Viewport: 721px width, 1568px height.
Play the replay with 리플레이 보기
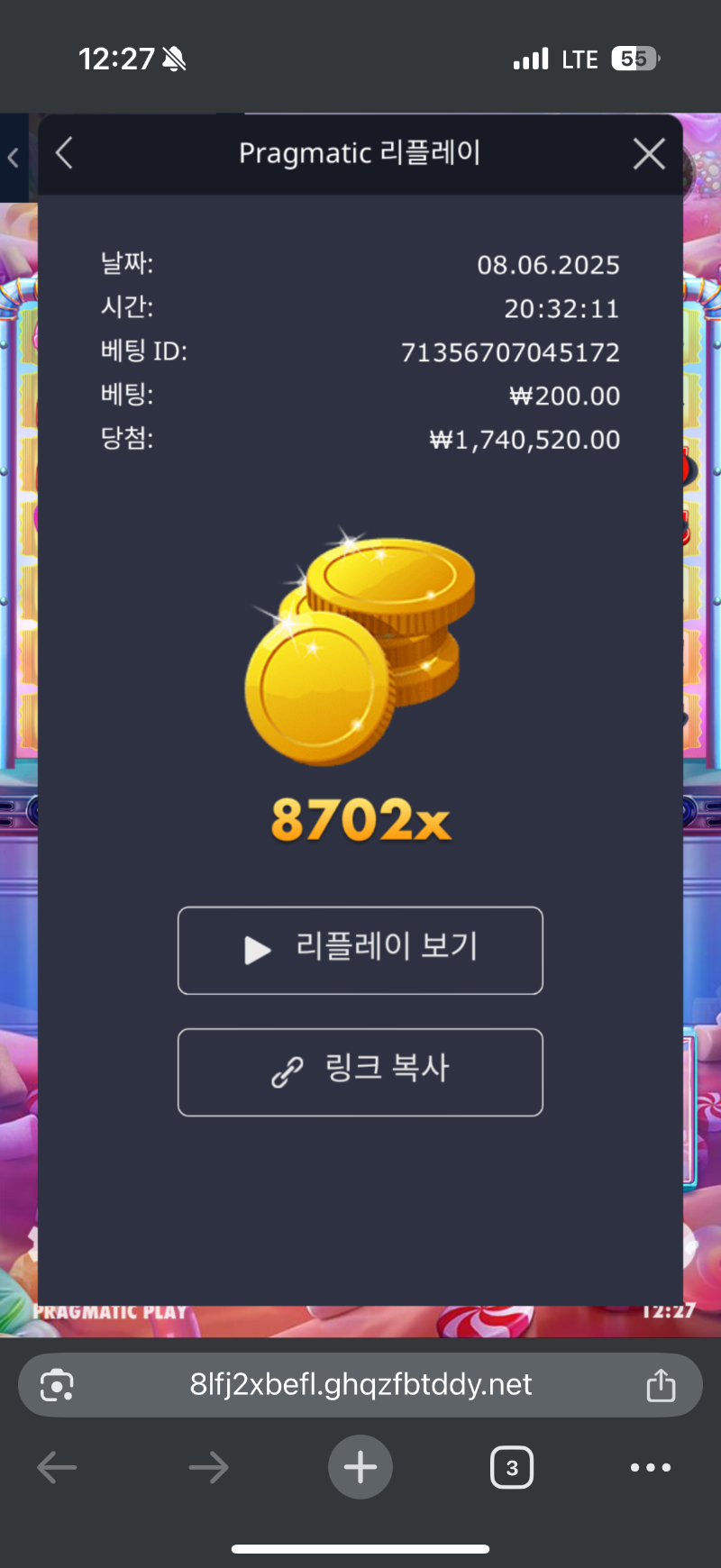point(360,950)
